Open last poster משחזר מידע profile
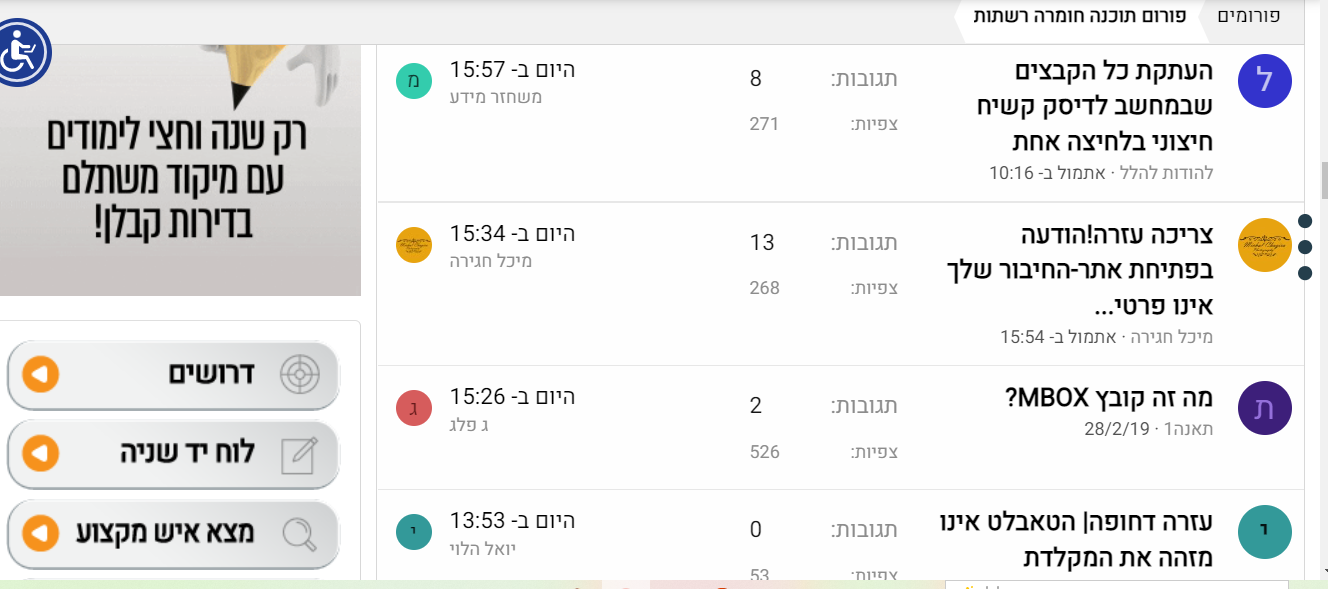The width and height of the screenshot is (1328, 589). [x=496, y=97]
